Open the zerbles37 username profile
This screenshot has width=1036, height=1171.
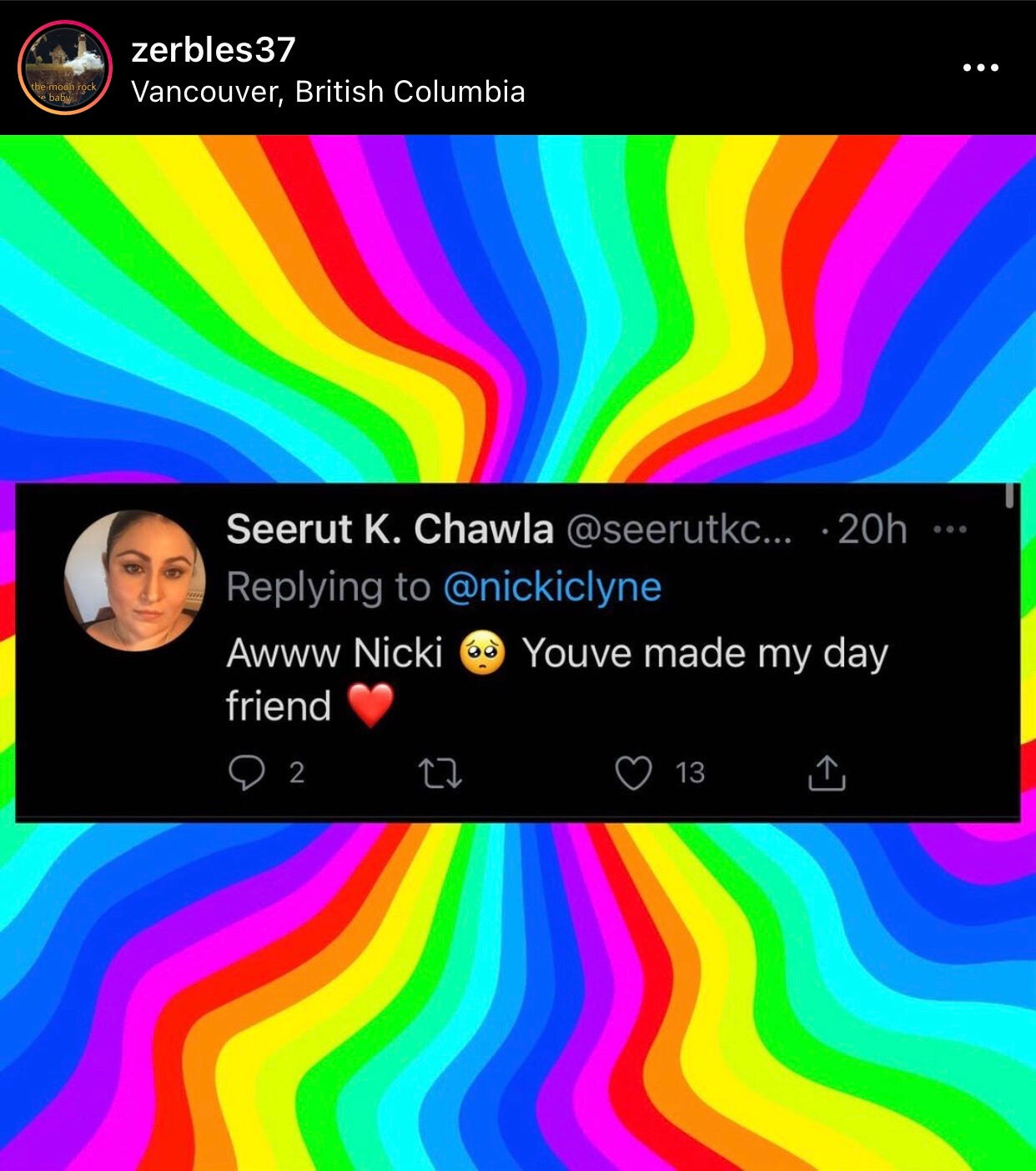214,50
